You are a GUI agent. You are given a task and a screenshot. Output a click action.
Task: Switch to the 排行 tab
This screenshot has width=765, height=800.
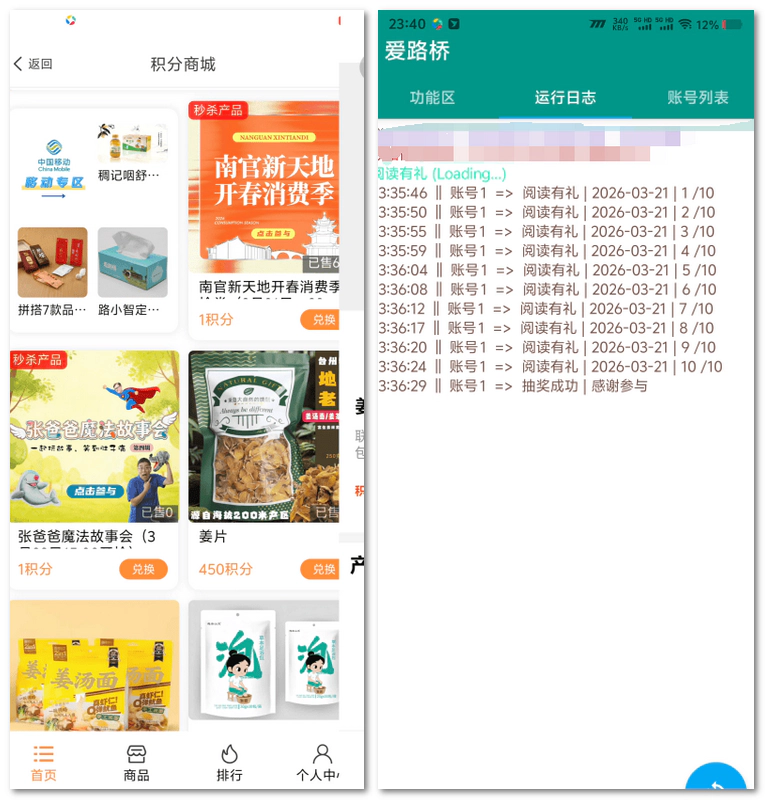coord(229,762)
